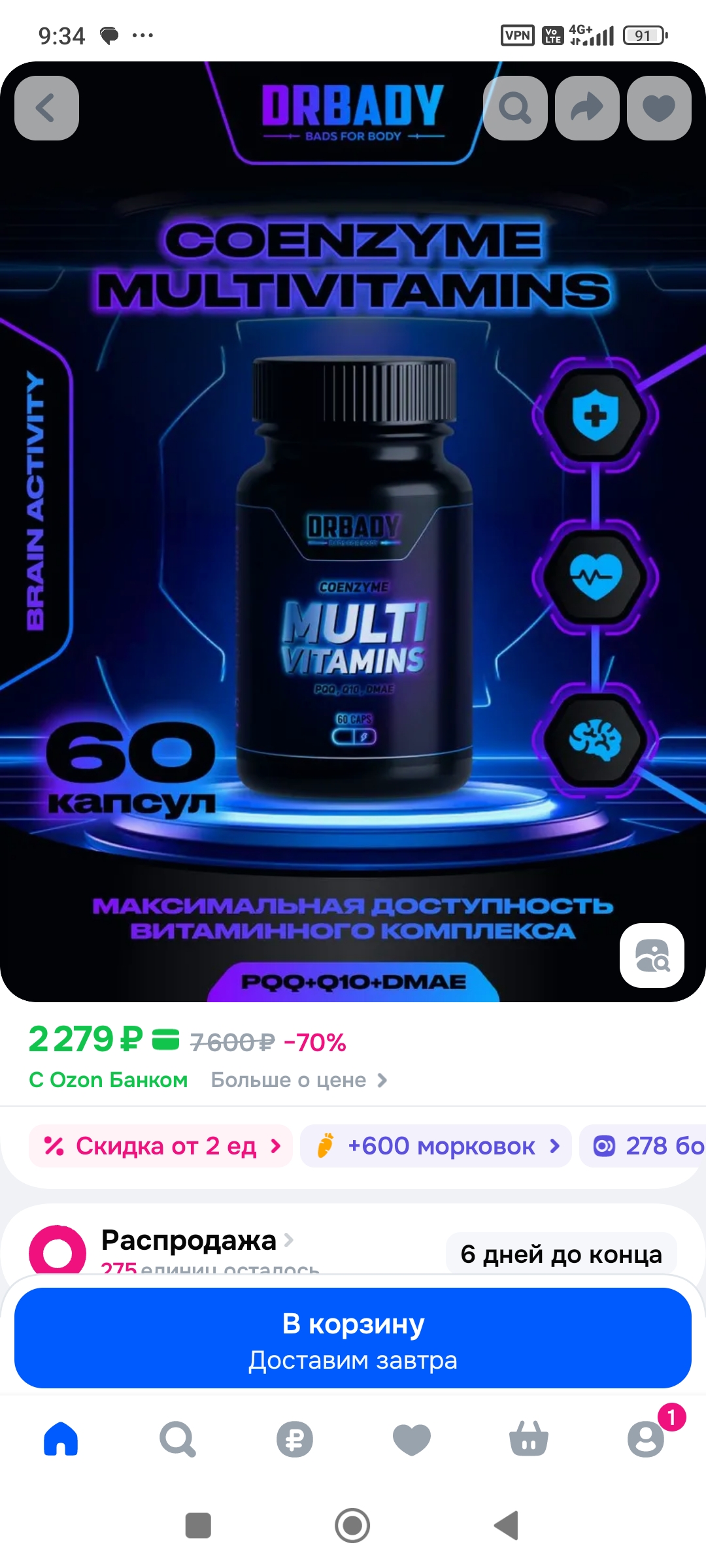This screenshot has height=1568, width=706.
Task: Find similar items with the image search icon
Action: click(652, 955)
